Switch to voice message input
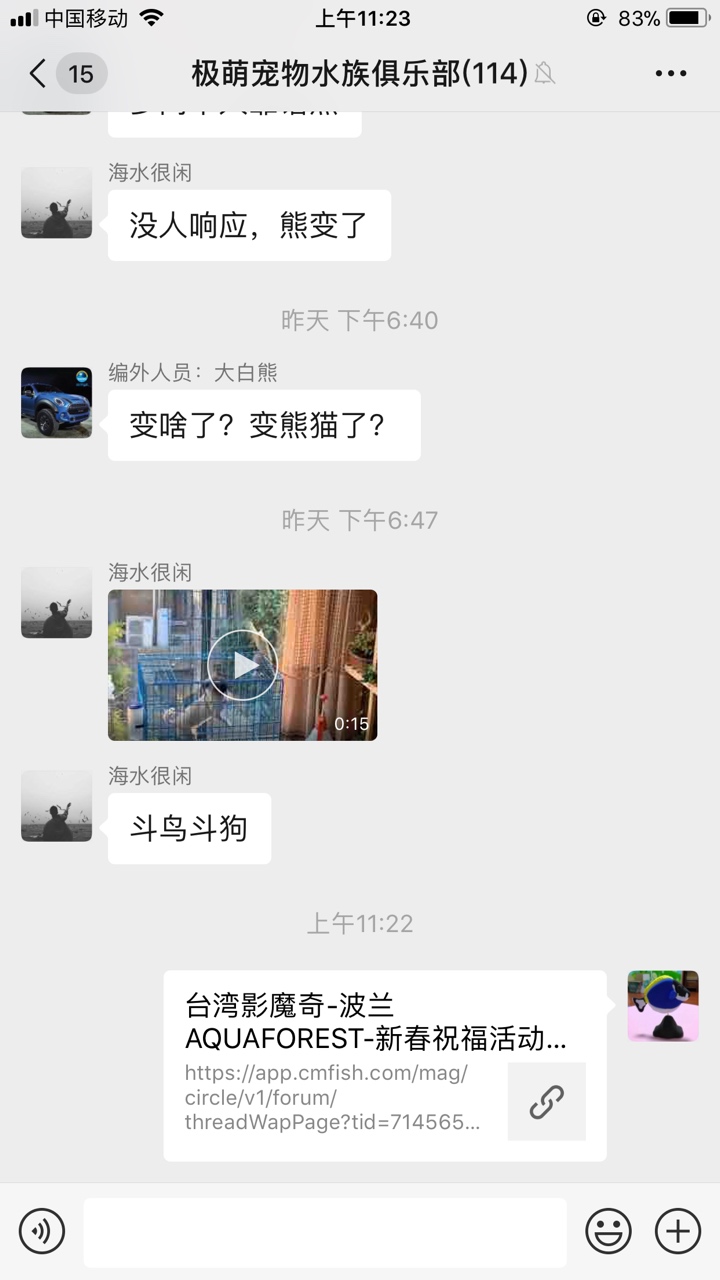This screenshot has height=1280, width=720. [x=42, y=1231]
